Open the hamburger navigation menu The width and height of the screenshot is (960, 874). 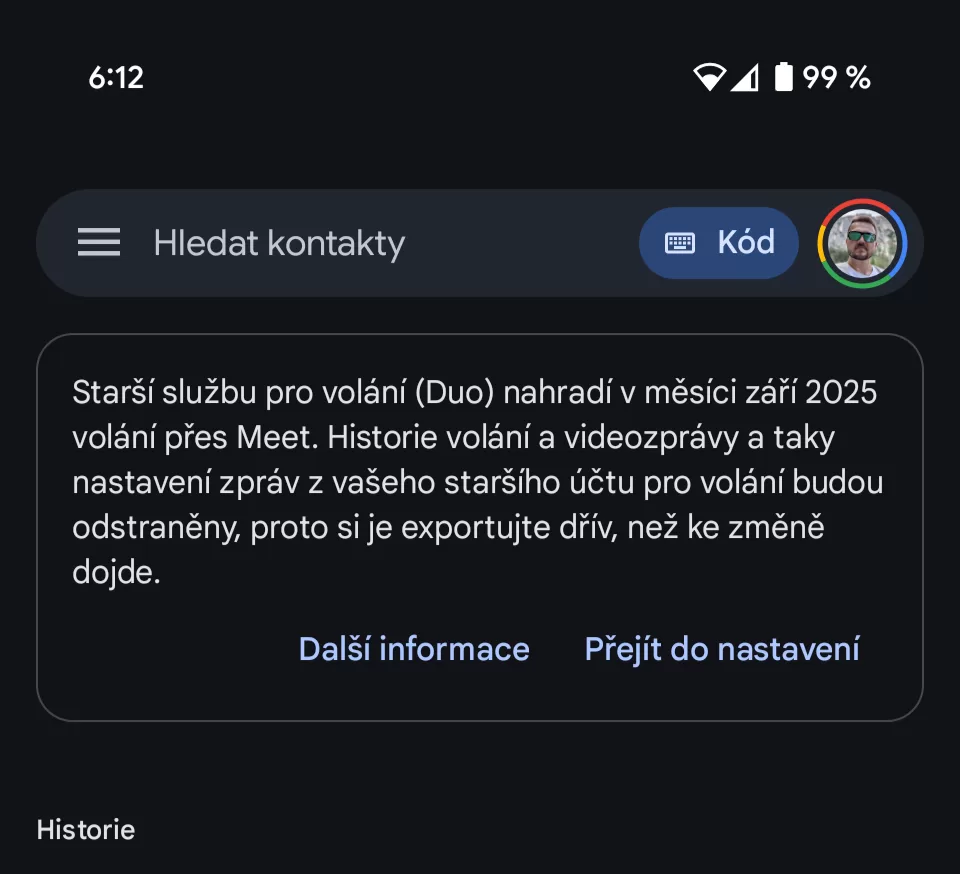click(99, 243)
